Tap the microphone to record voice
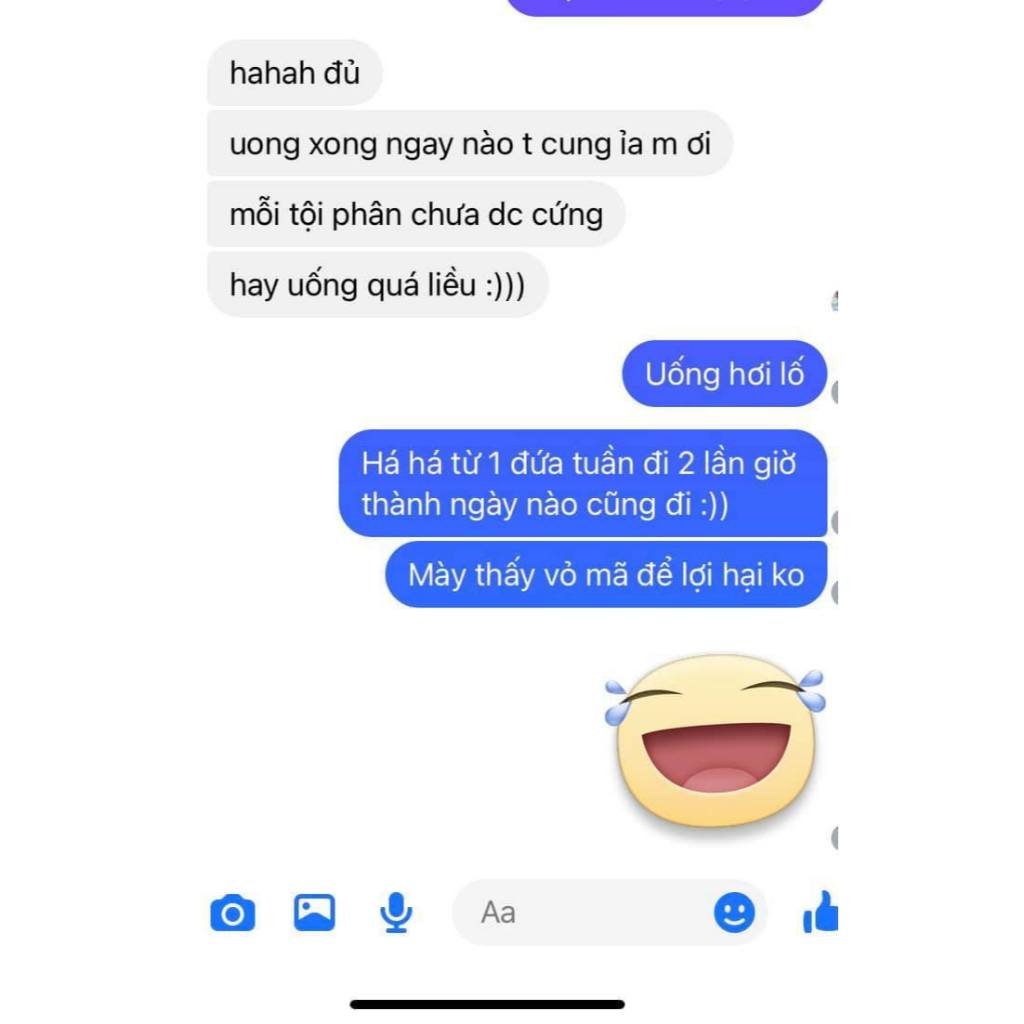The width and height of the screenshot is (1024, 1024). (x=397, y=912)
